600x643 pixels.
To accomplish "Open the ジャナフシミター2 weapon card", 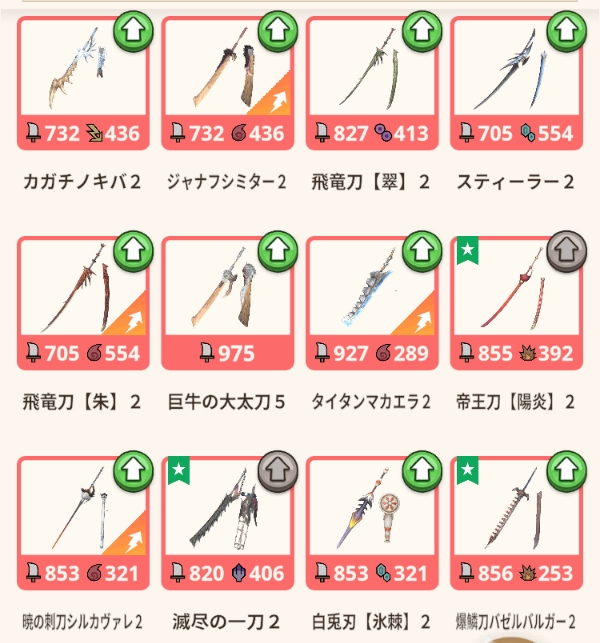I will pos(227,82).
